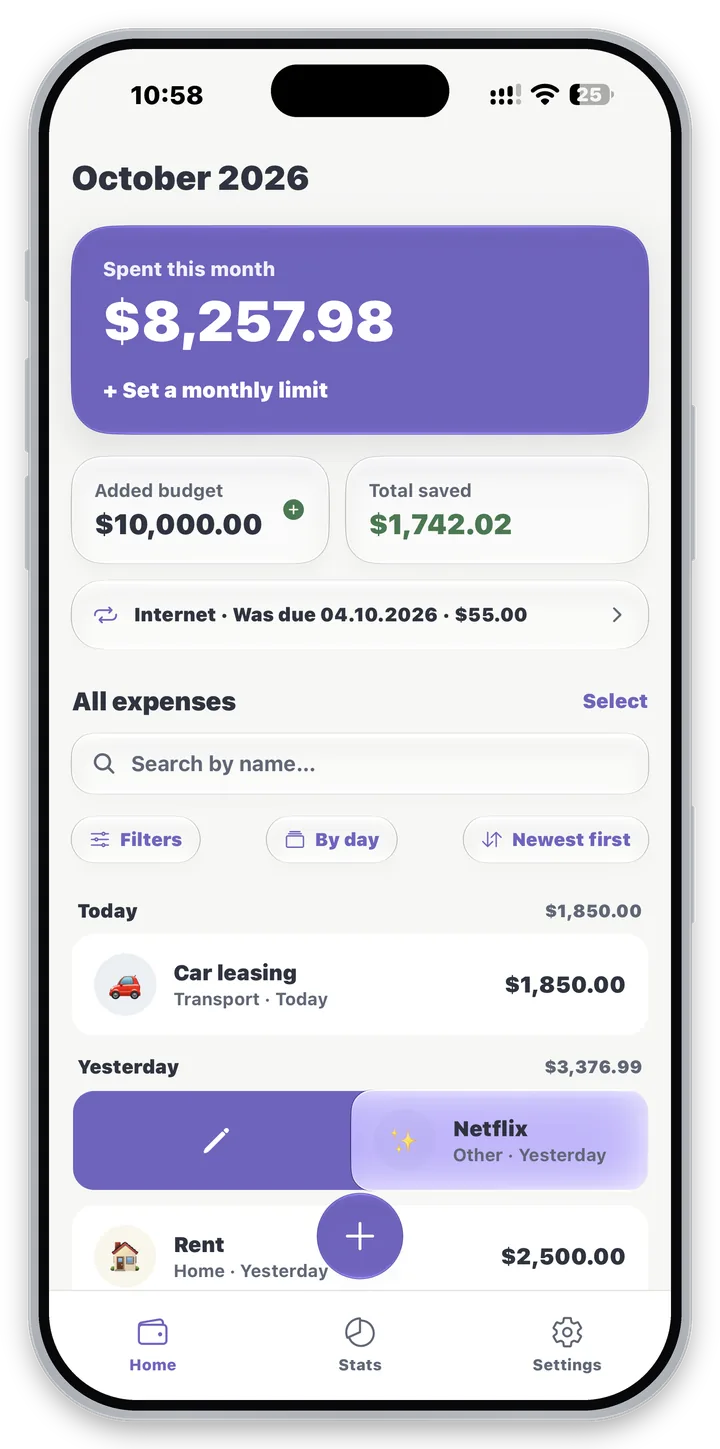Add budget with the green plus icon
Viewport: 720px width, 1449px height.
click(x=293, y=510)
